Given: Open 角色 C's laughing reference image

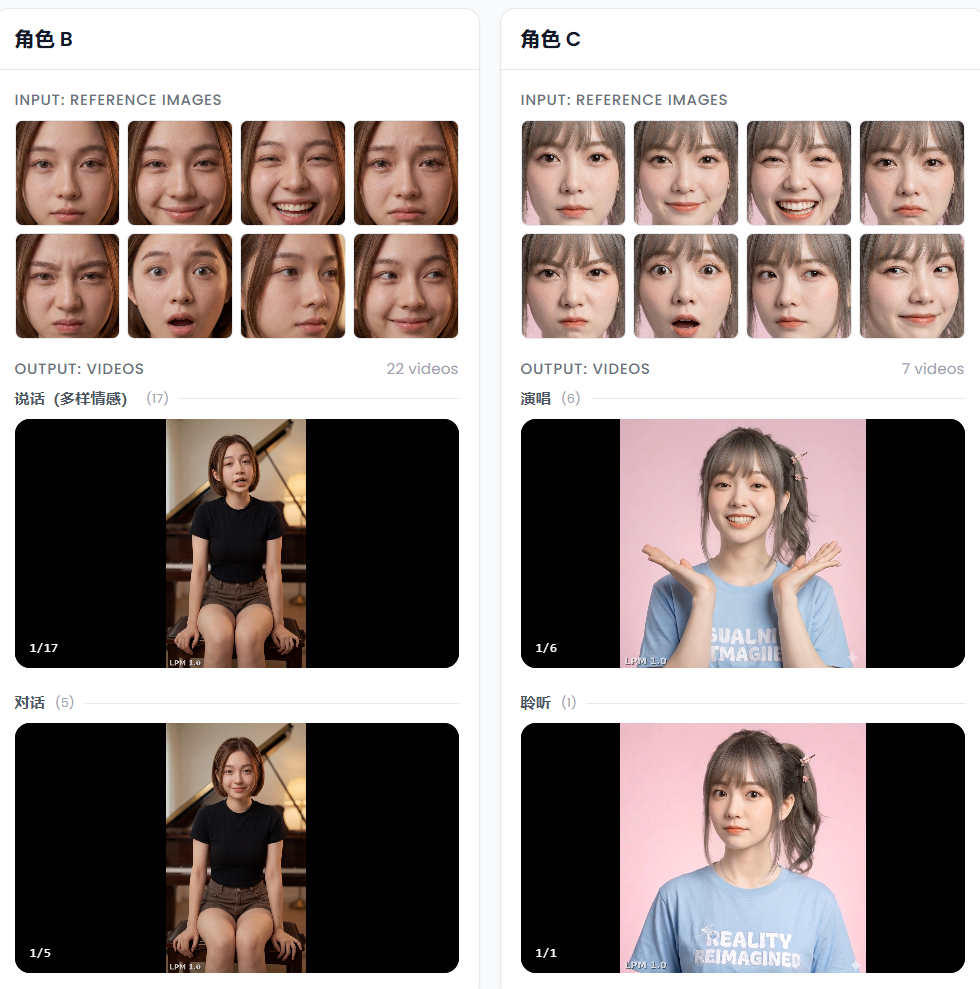Looking at the screenshot, I should tap(799, 173).
